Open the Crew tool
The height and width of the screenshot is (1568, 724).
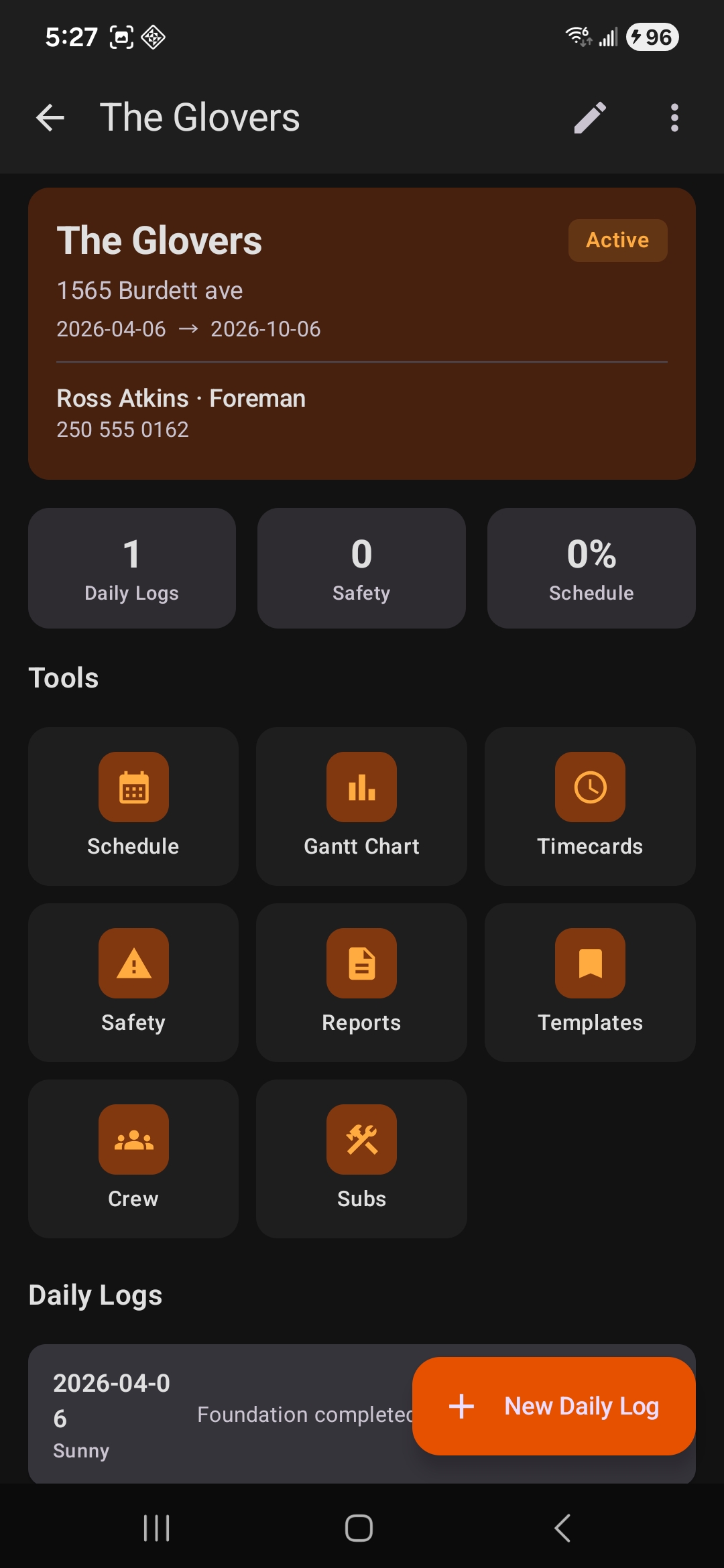tap(133, 1159)
